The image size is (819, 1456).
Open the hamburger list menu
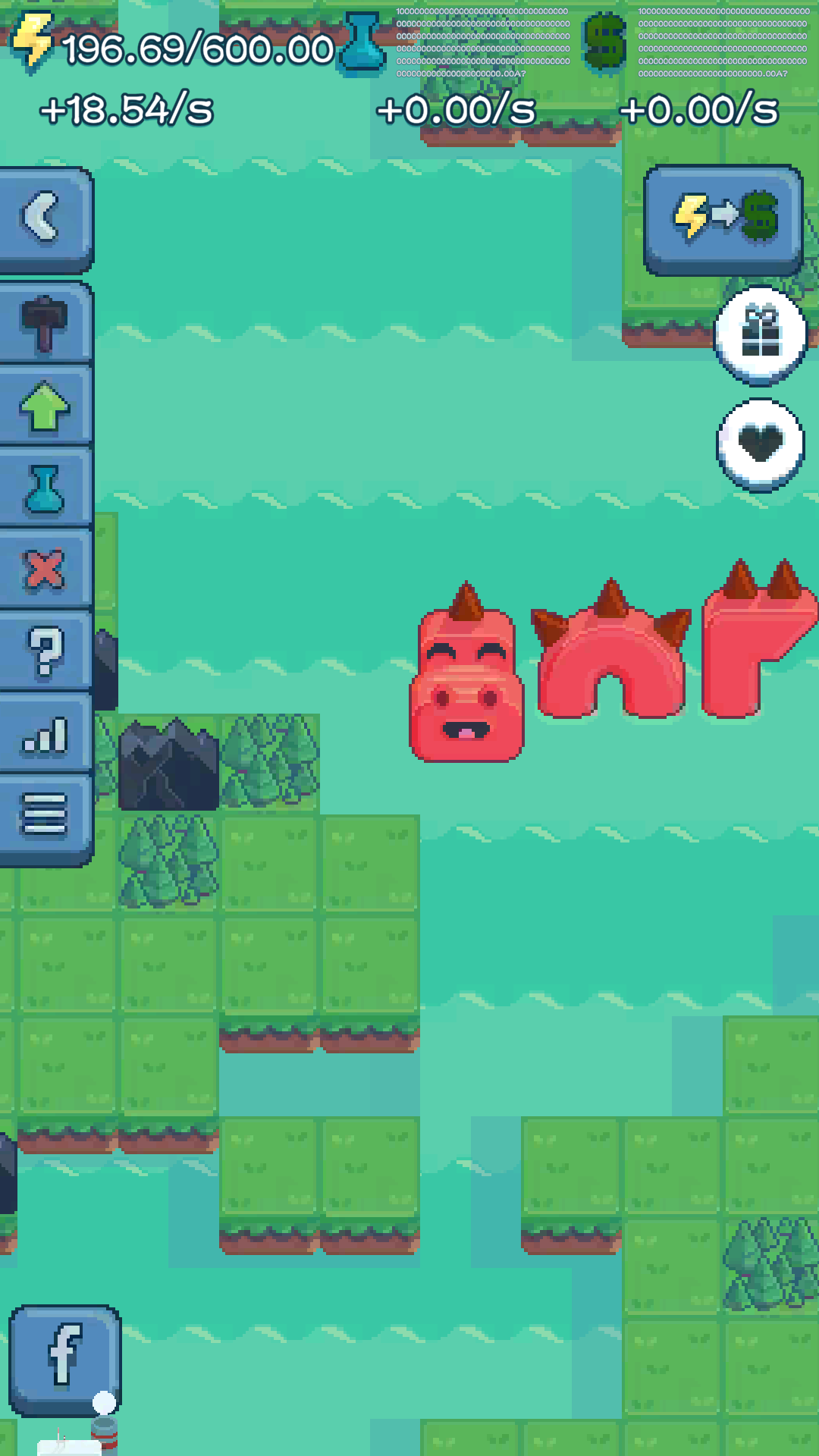tap(44, 816)
